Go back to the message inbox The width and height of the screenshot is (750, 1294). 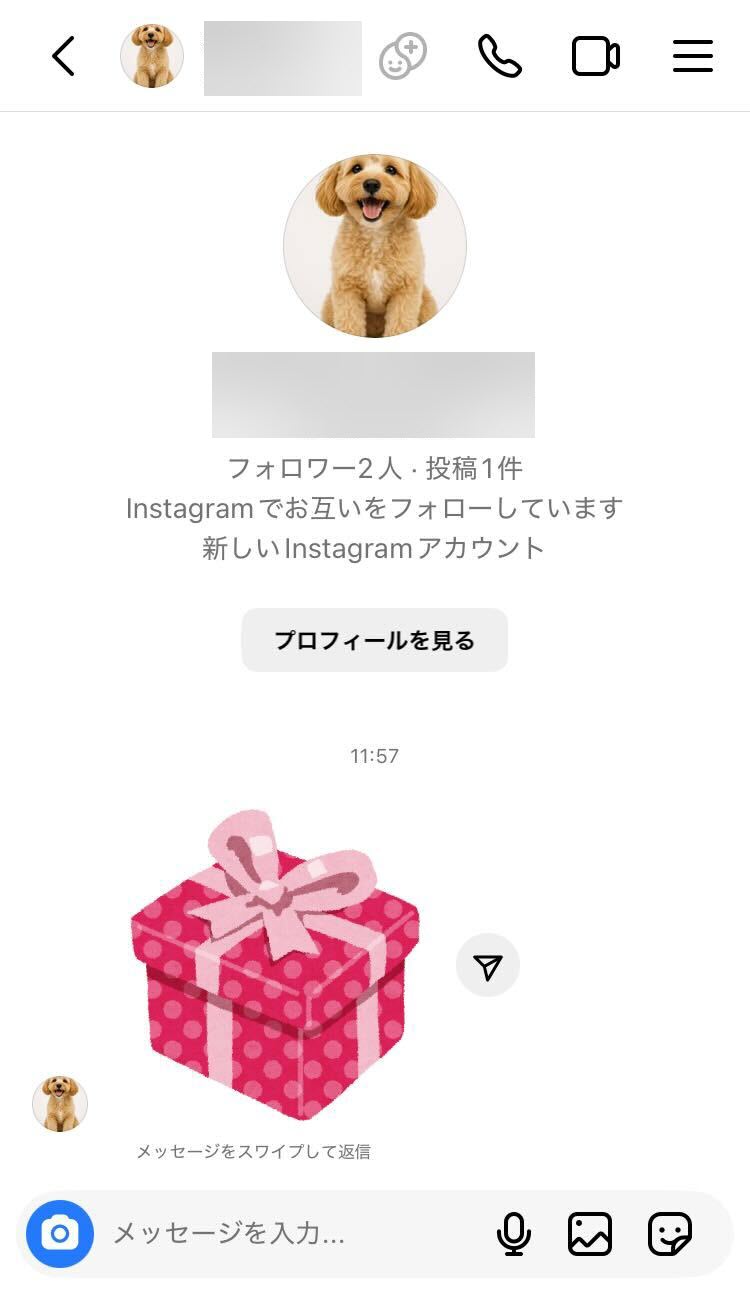tap(63, 56)
